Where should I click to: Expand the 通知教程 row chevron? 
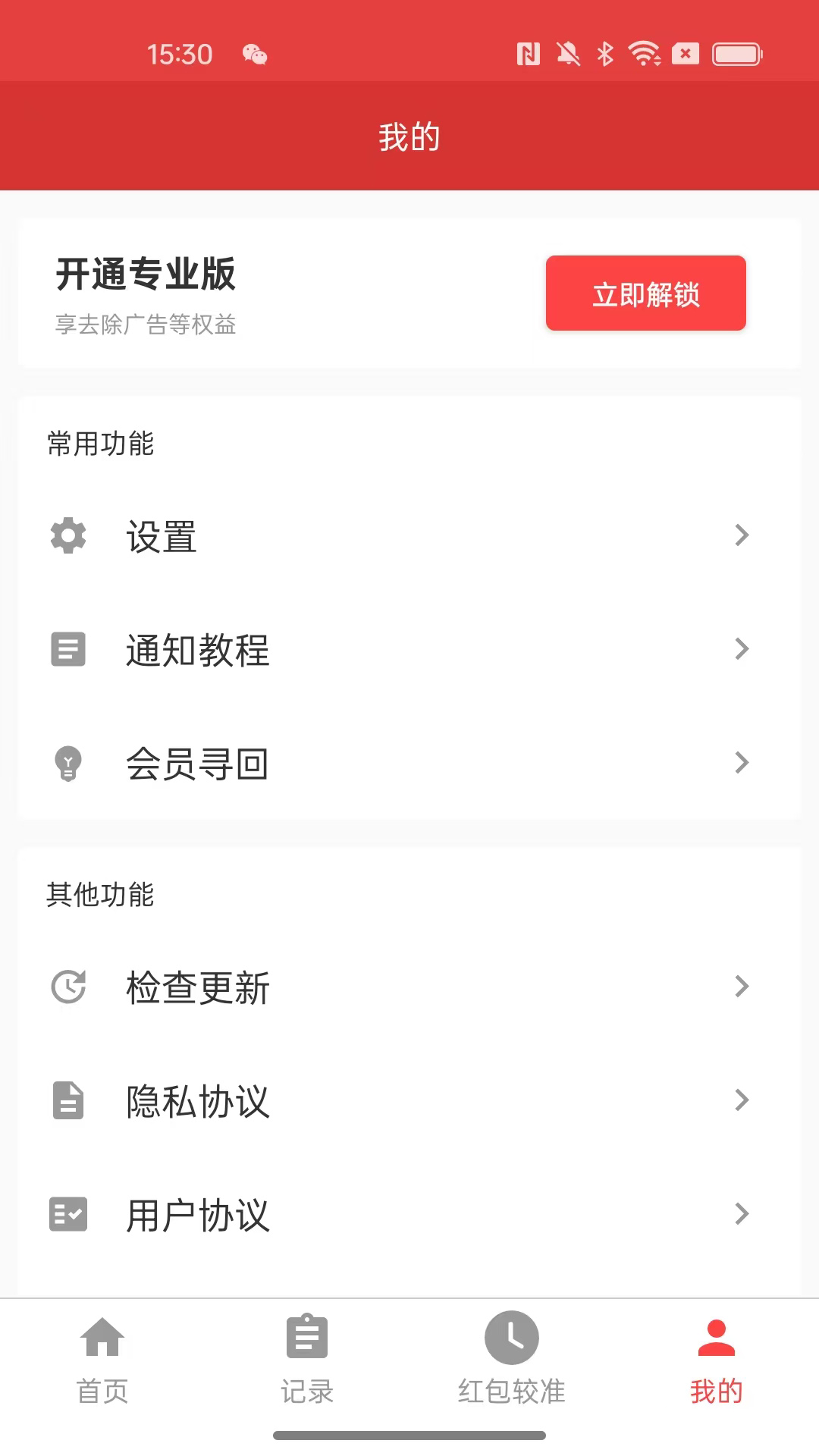tap(741, 649)
